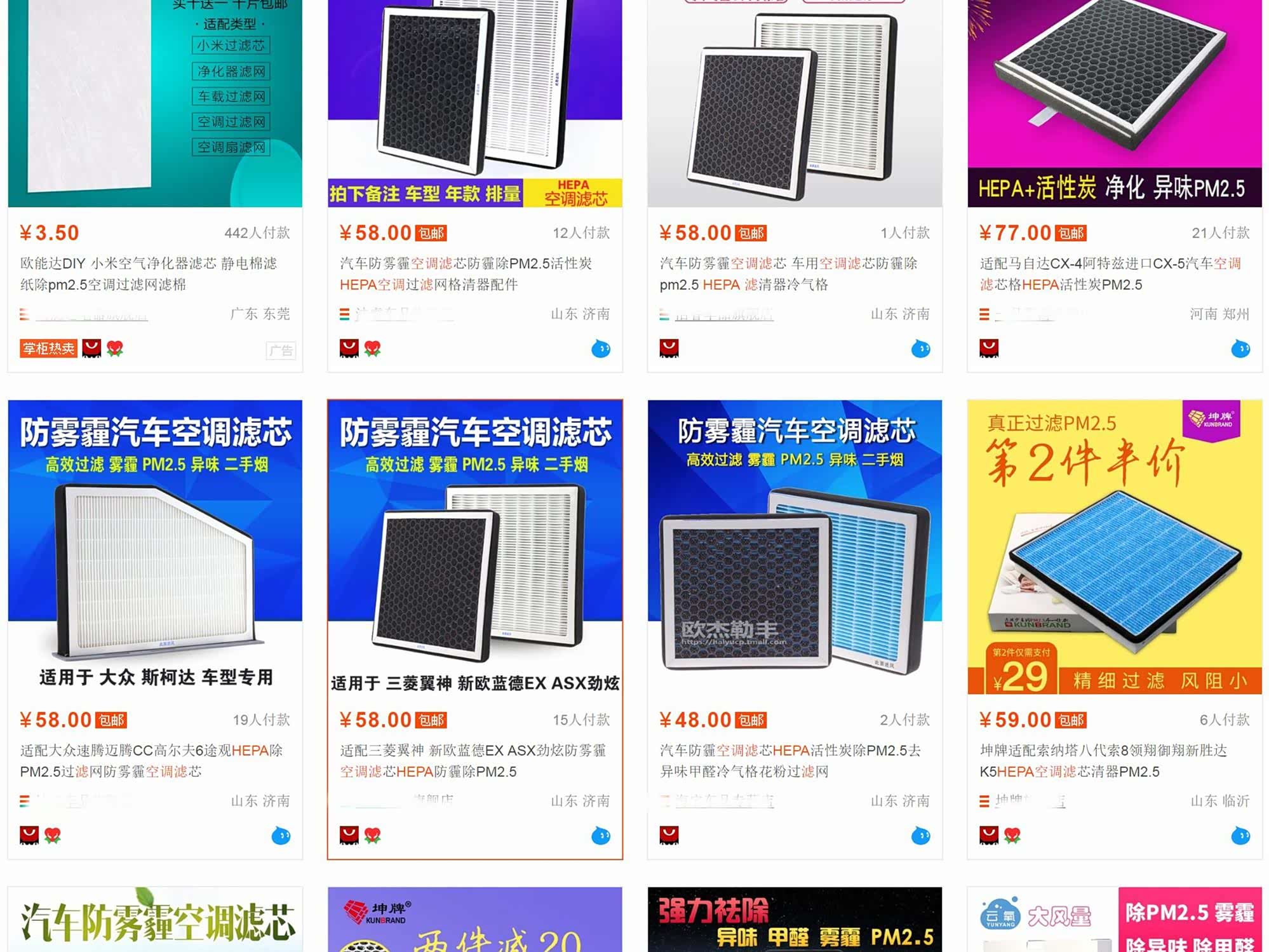
Task: Chat with seller of ¥48.00 filter
Action: pyautogui.click(x=920, y=836)
